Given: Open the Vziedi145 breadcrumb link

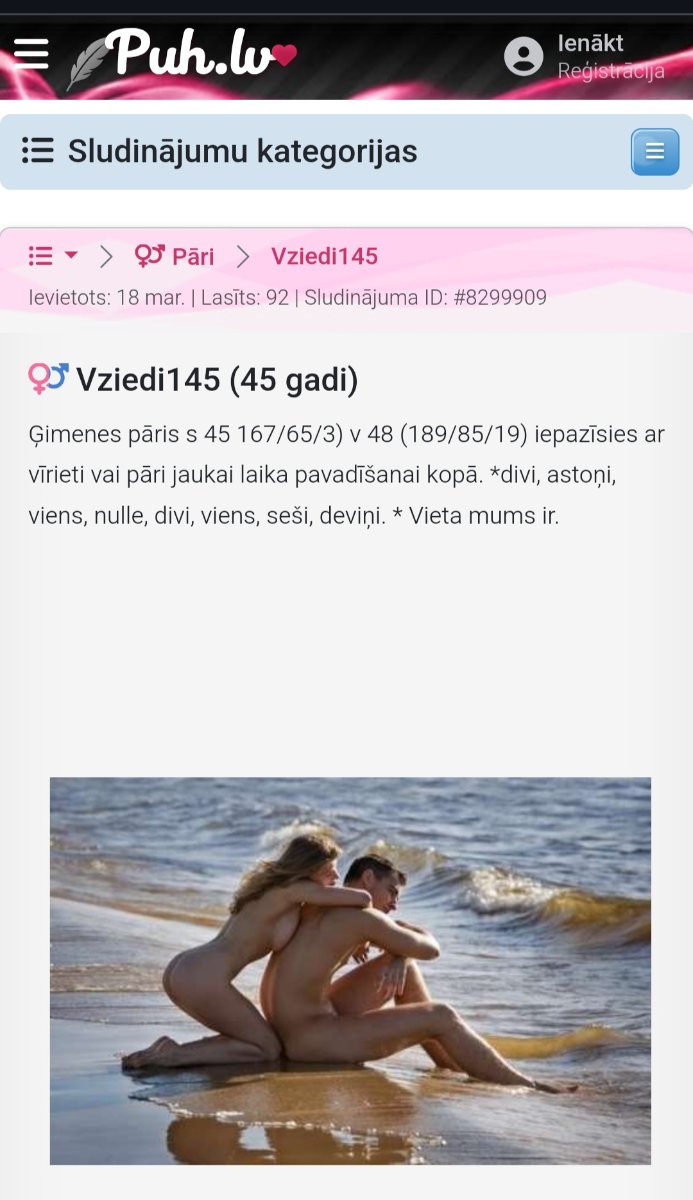Looking at the screenshot, I should [x=324, y=256].
